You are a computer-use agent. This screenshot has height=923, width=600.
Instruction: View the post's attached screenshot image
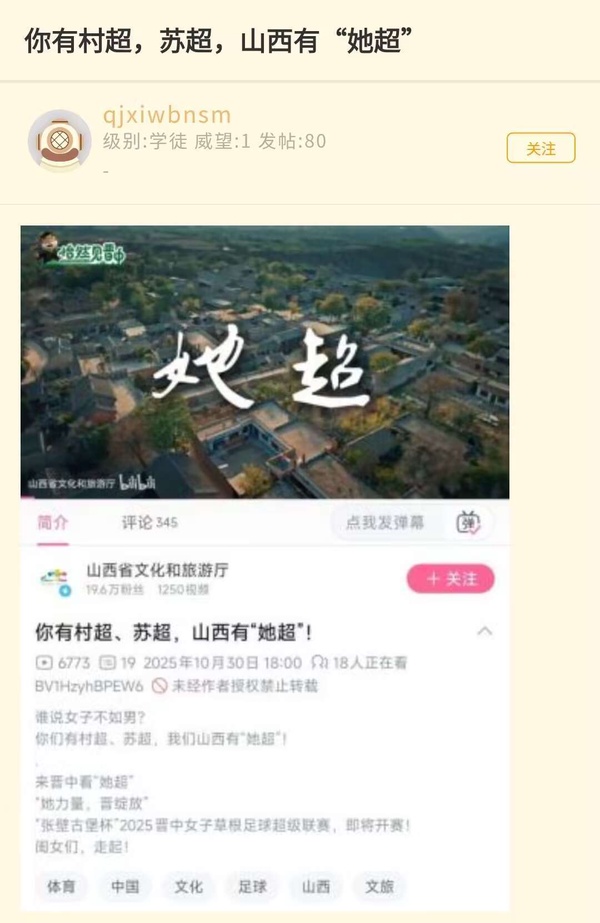coord(265,565)
